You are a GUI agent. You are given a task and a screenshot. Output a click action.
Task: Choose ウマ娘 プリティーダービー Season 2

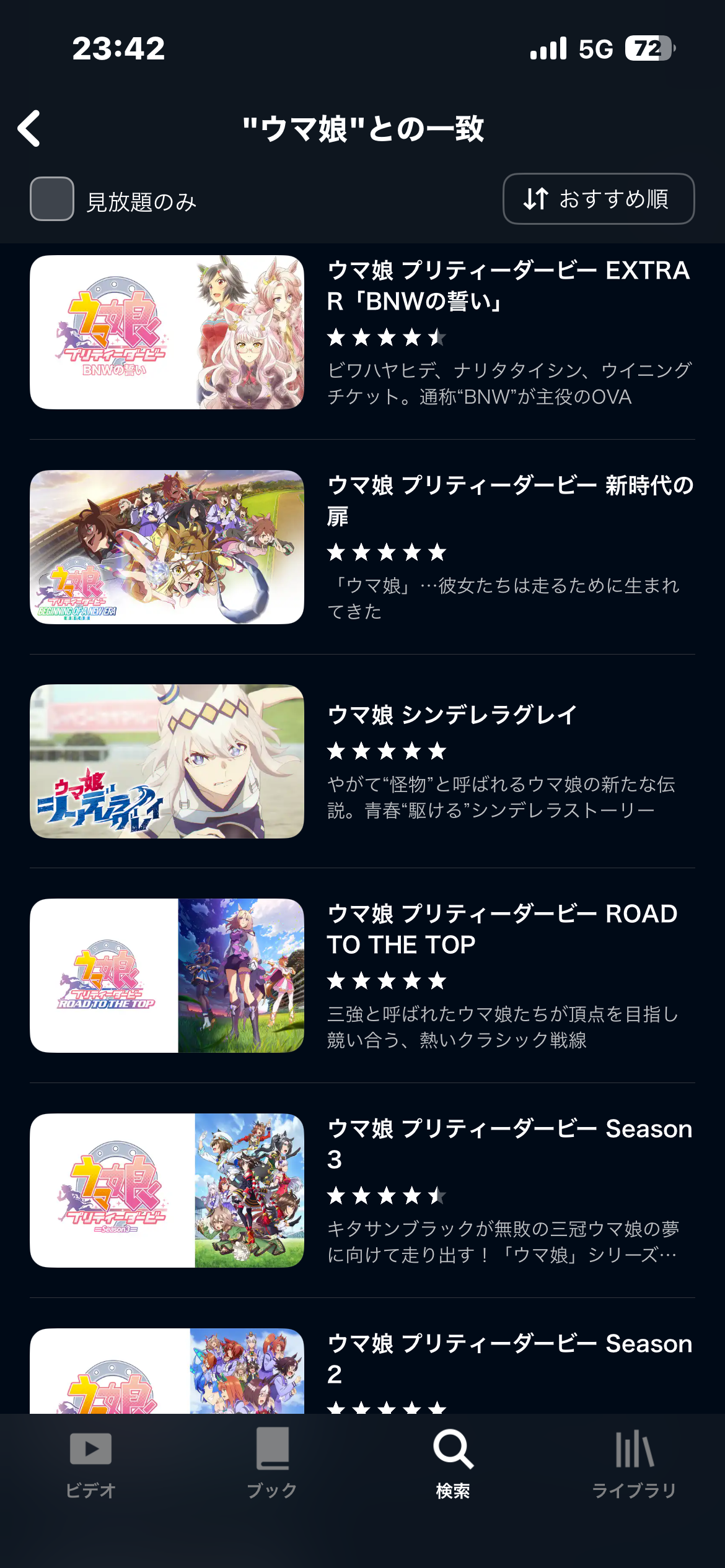(362, 1370)
